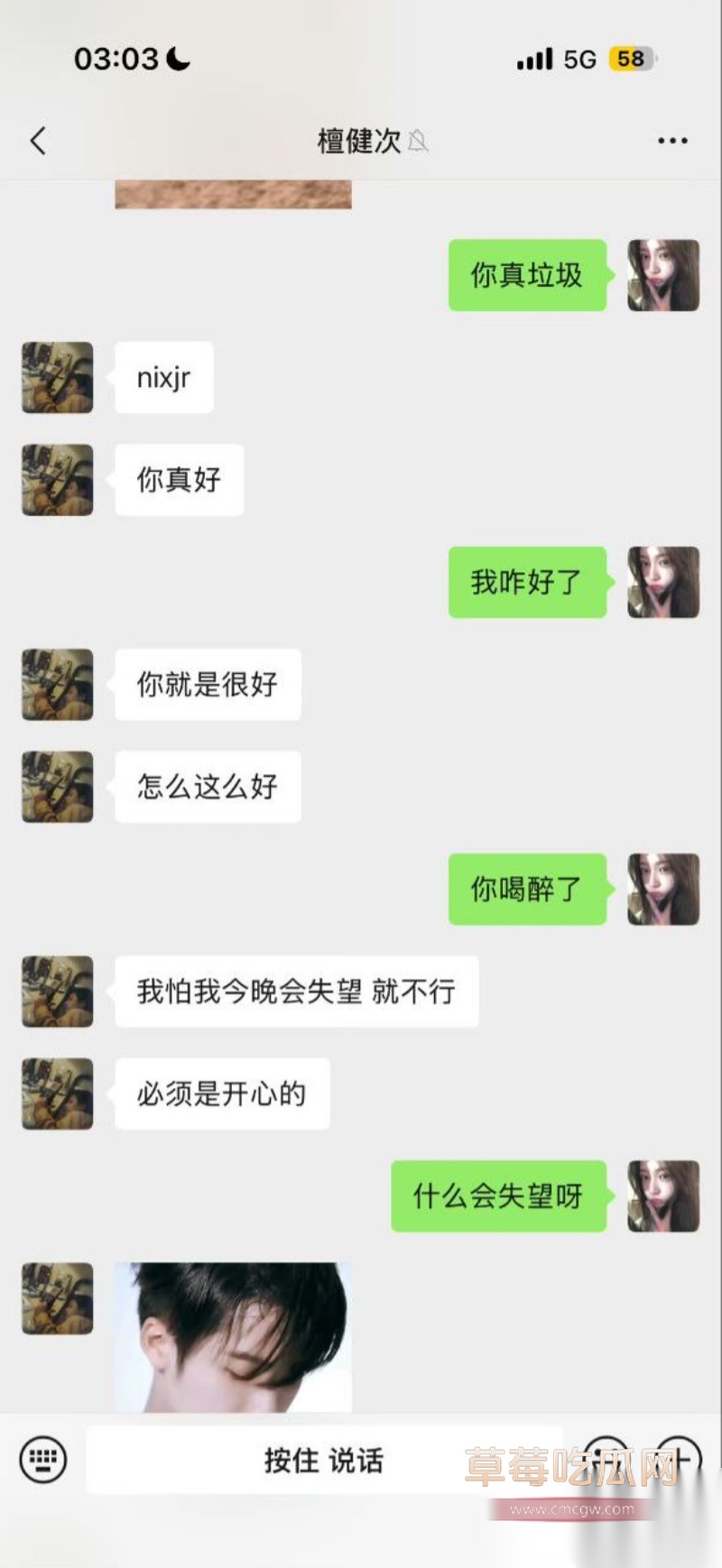Open the emoji picker
722x1568 pixels.
[x=611, y=1458]
